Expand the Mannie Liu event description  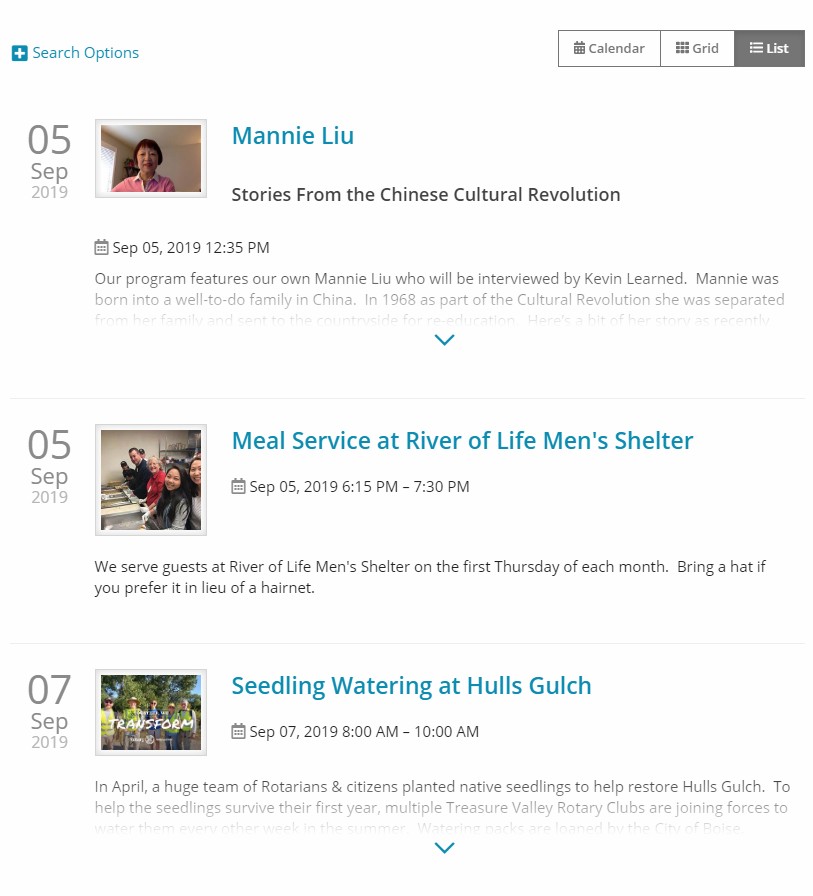445,340
